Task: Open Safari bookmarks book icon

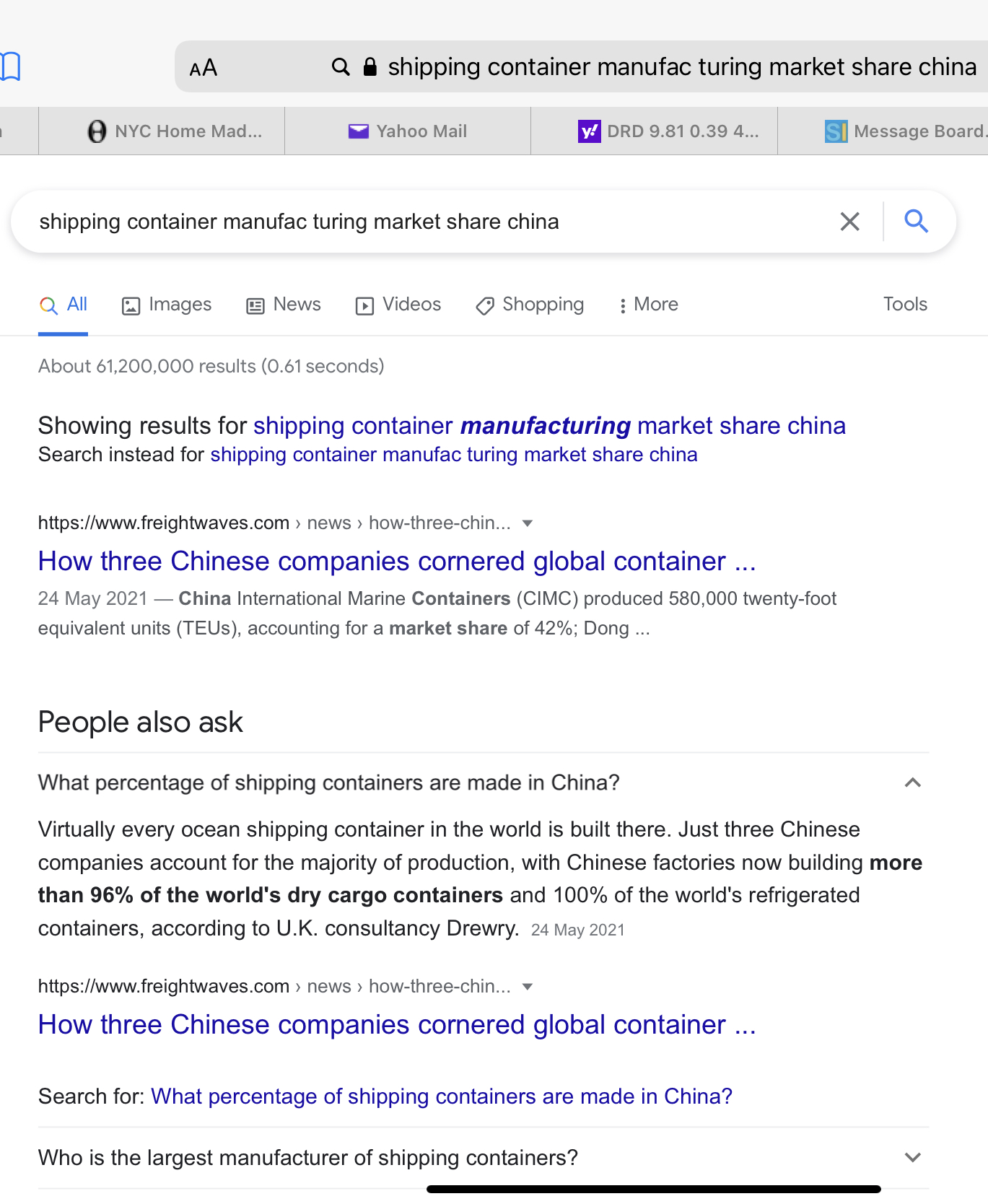Action: pos(10,66)
